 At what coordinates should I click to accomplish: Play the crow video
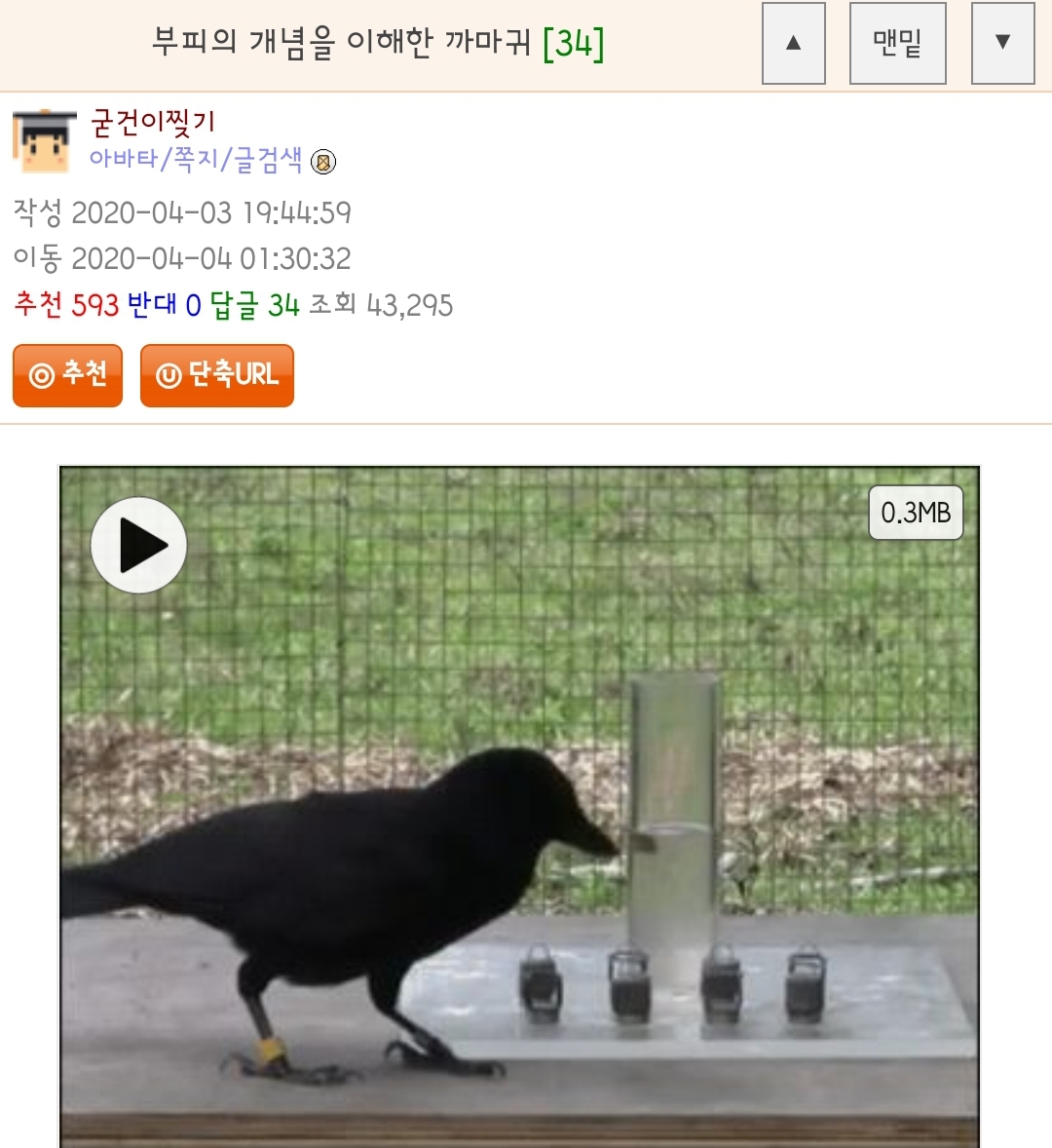click(x=138, y=545)
